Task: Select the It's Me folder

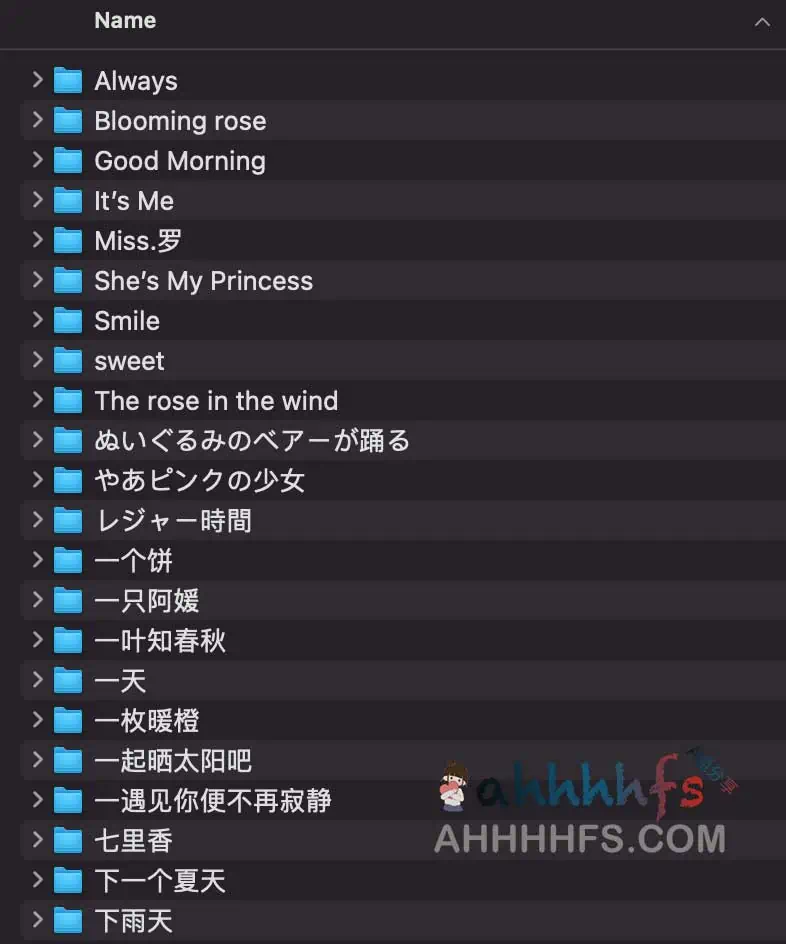Action: tap(134, 201)
